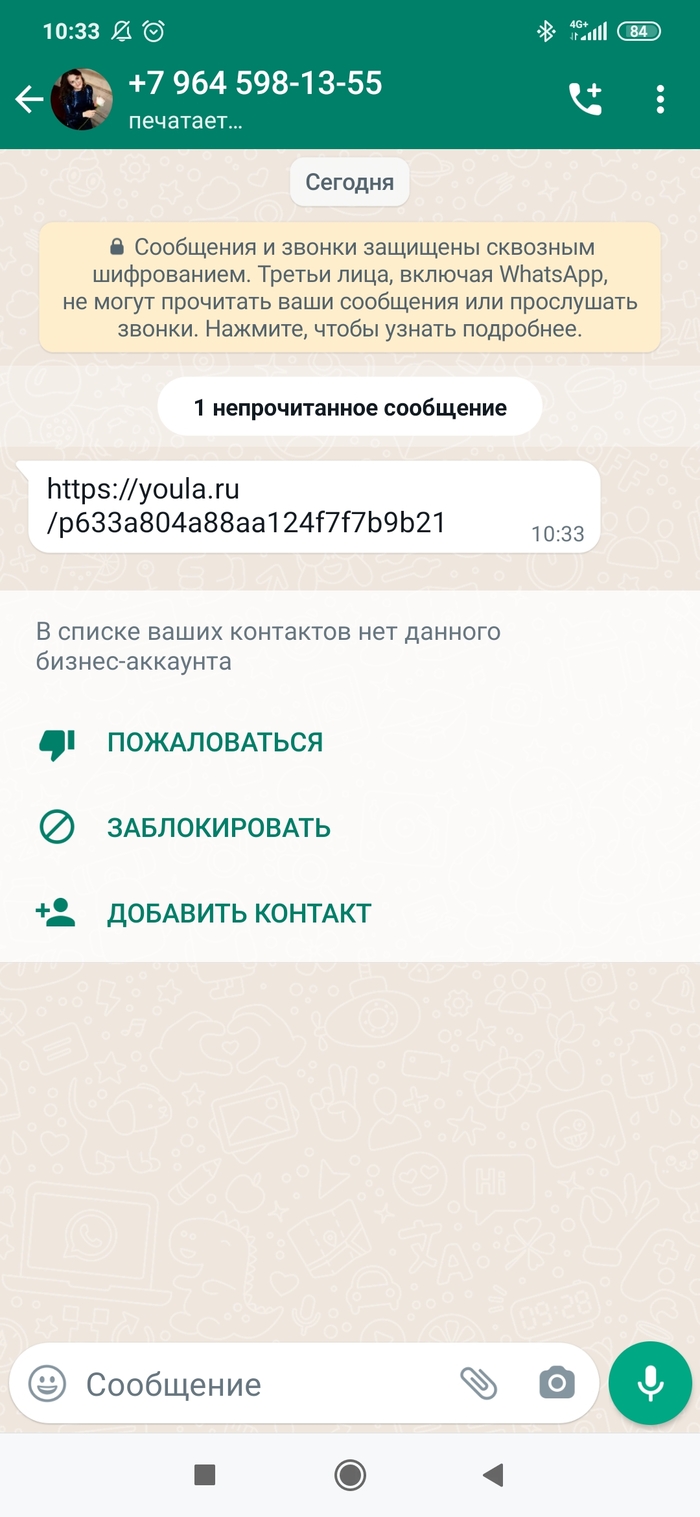Read more about end-to-end encryption notice
This screenshot has width=700, height=1517.
[x=349, y=288]
